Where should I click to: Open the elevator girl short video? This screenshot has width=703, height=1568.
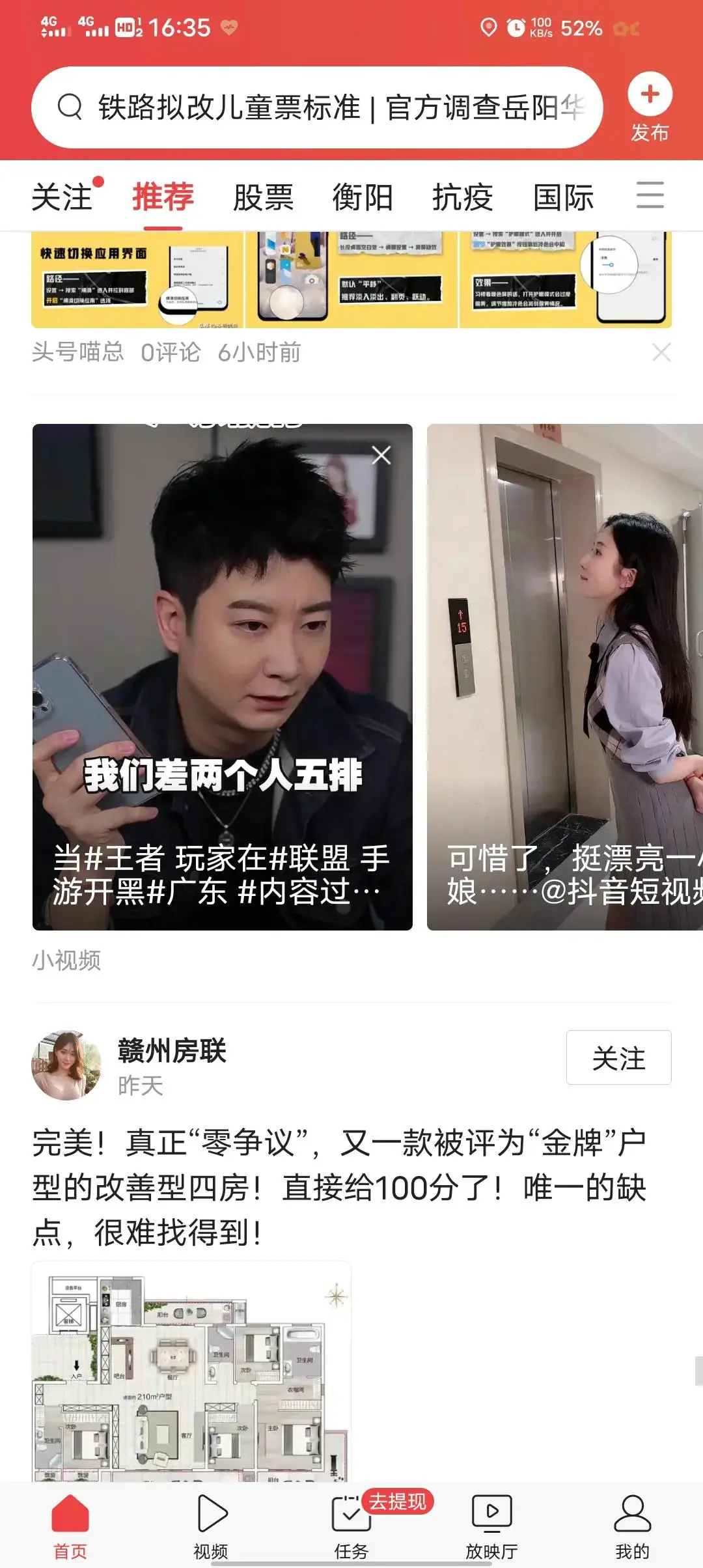point(564,677)
